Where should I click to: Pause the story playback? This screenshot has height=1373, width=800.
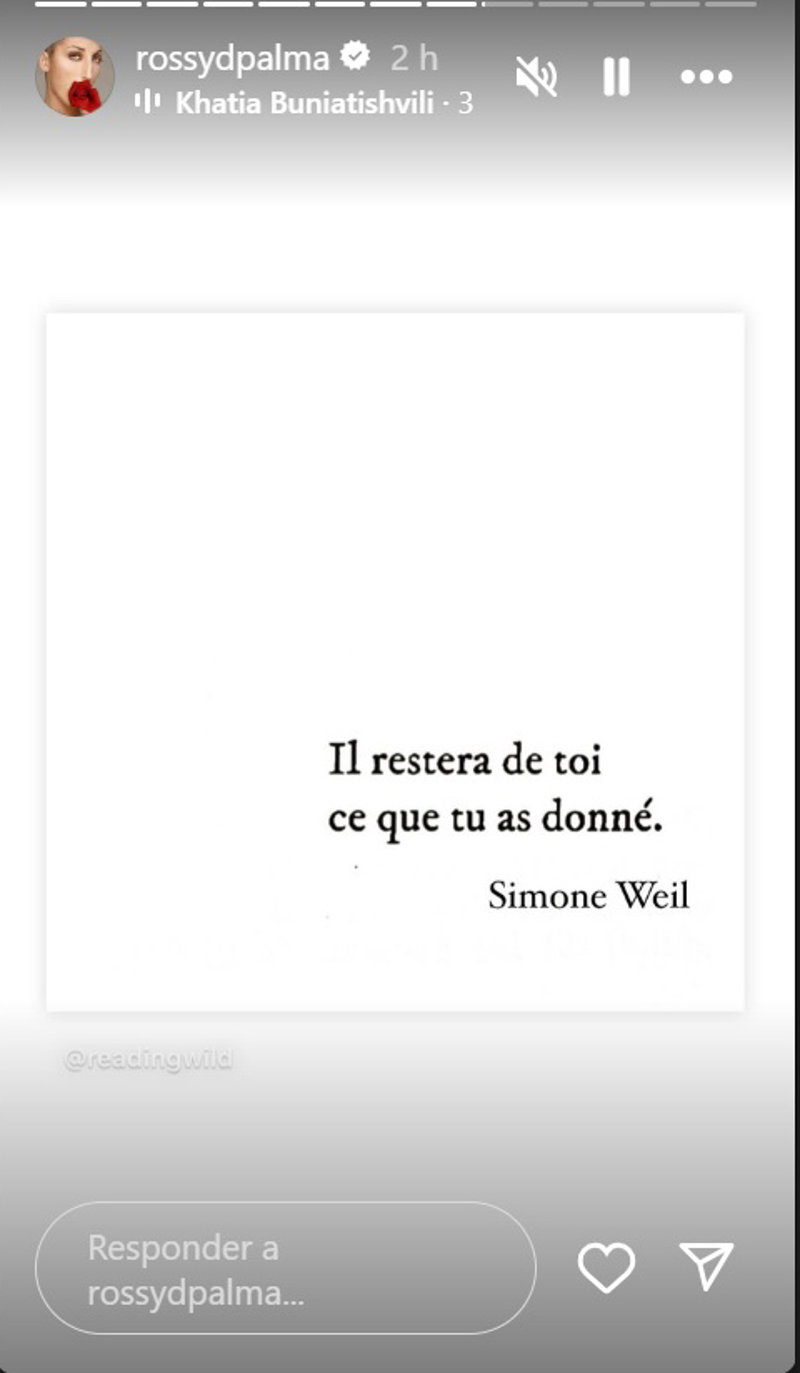(x=617, y=76)
